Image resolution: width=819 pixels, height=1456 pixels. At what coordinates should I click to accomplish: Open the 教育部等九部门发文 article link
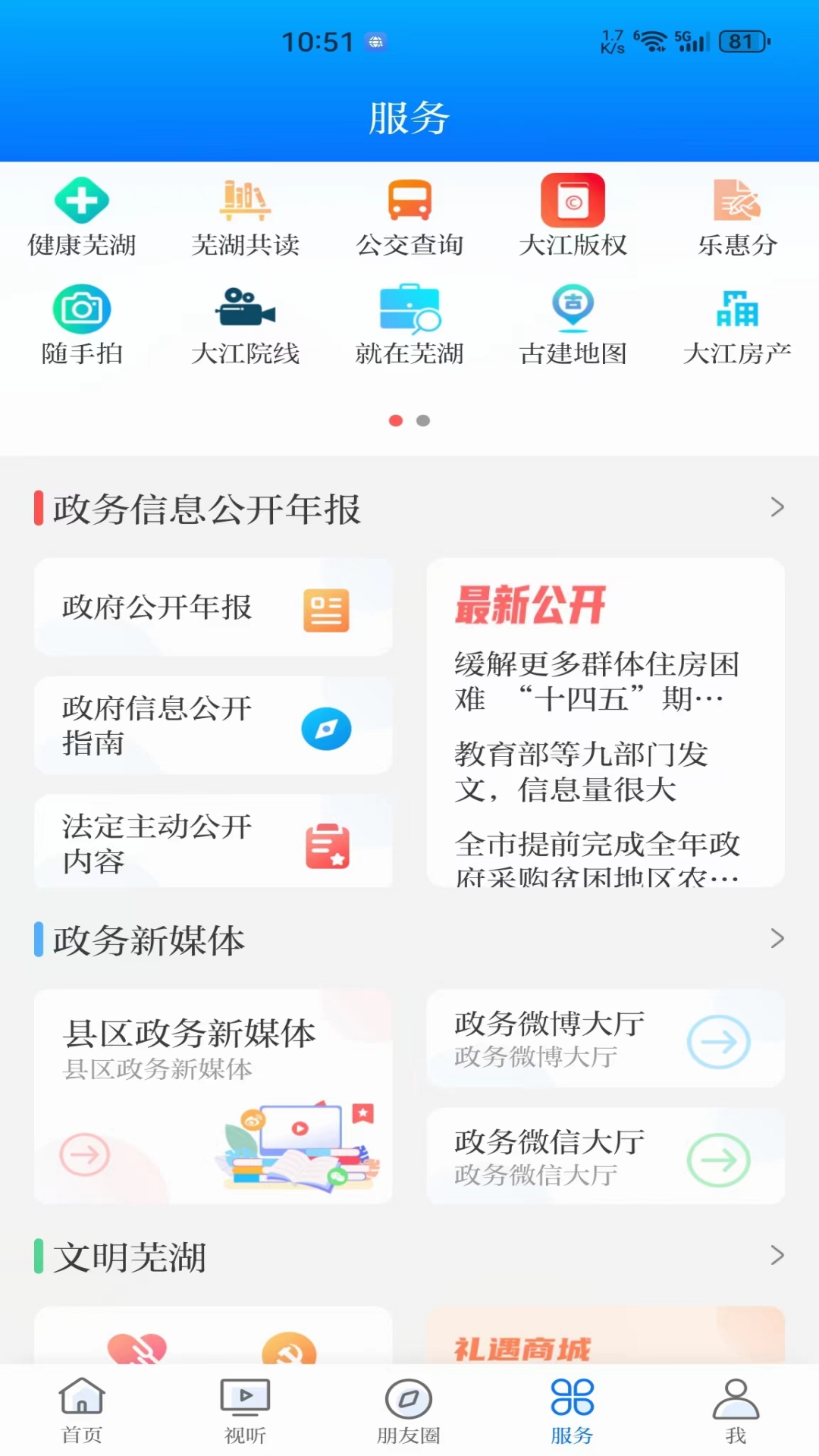coord(599,773)
